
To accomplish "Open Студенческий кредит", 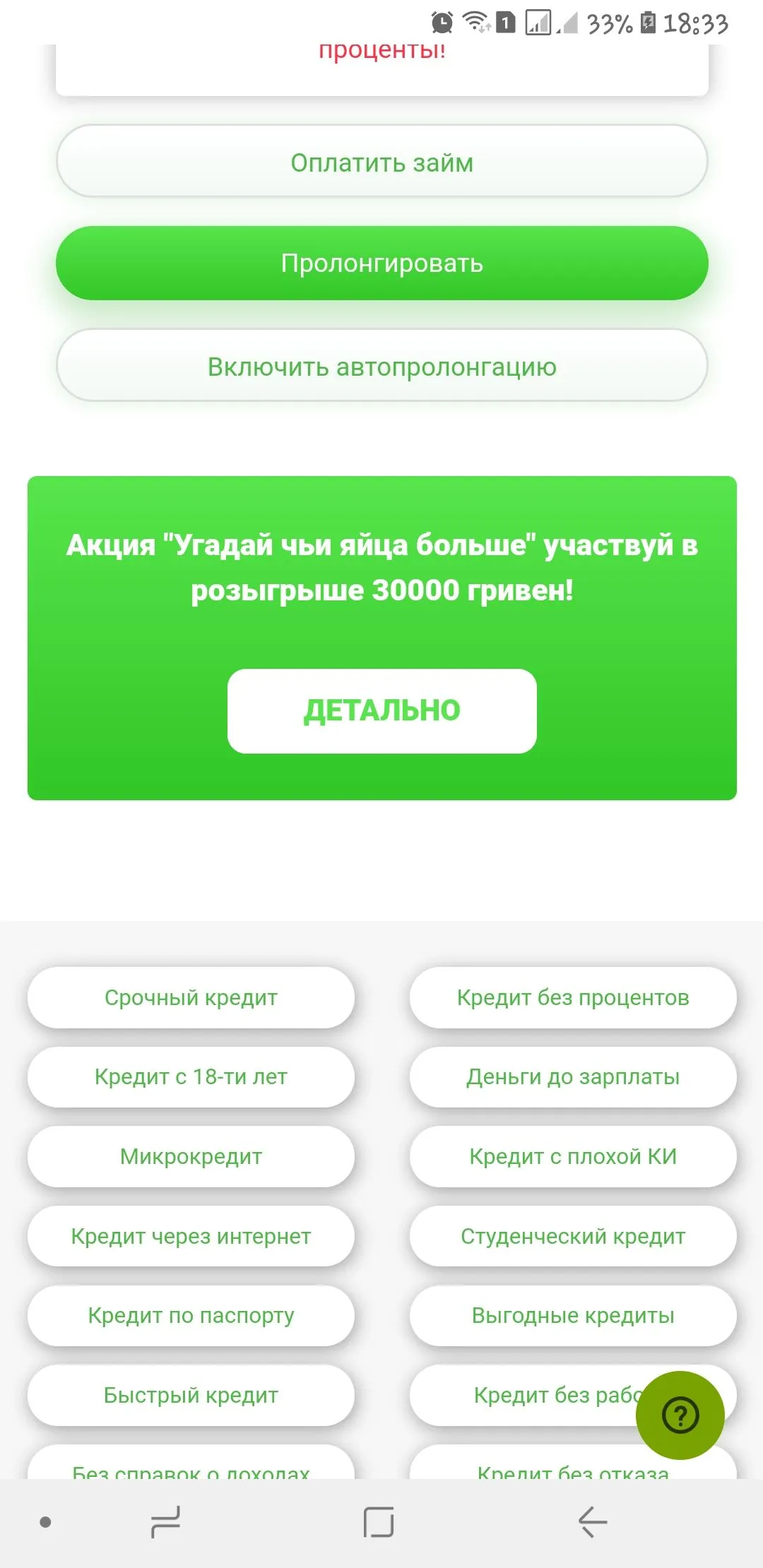I will [x=572, y=1236].
